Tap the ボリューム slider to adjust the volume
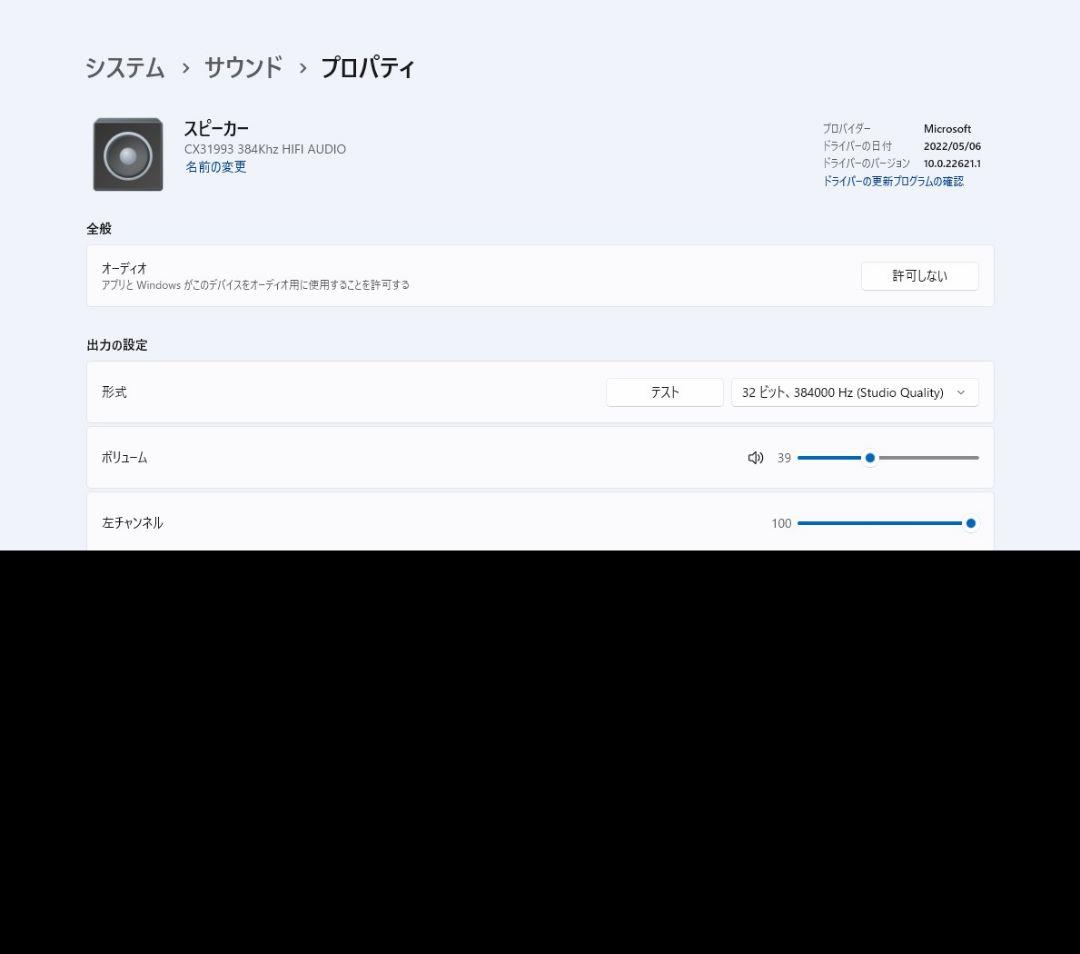Screen dimensions: 1080x954 [888, 458]
